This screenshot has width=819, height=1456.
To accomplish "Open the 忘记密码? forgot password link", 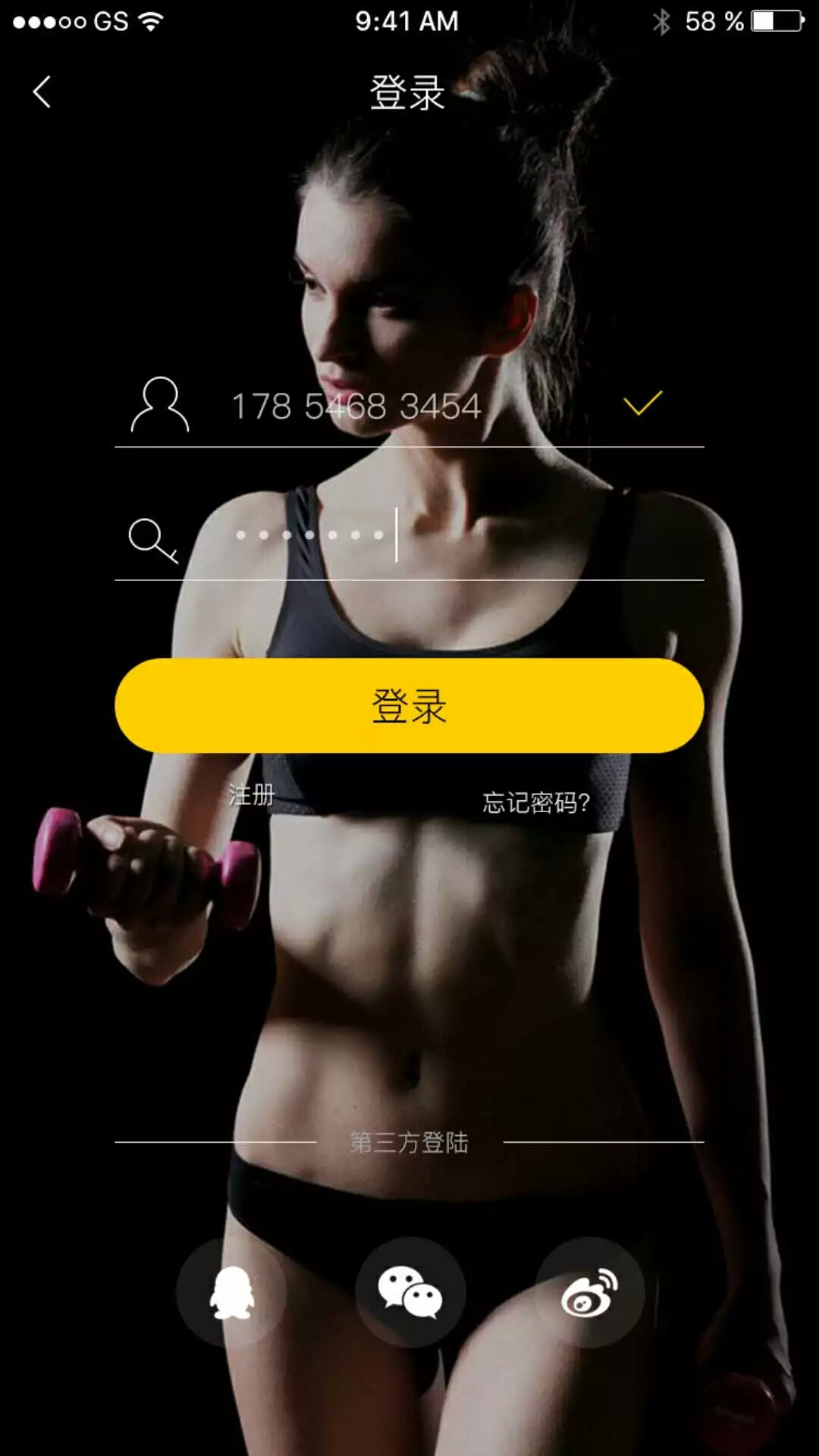I will pos(536,802).
